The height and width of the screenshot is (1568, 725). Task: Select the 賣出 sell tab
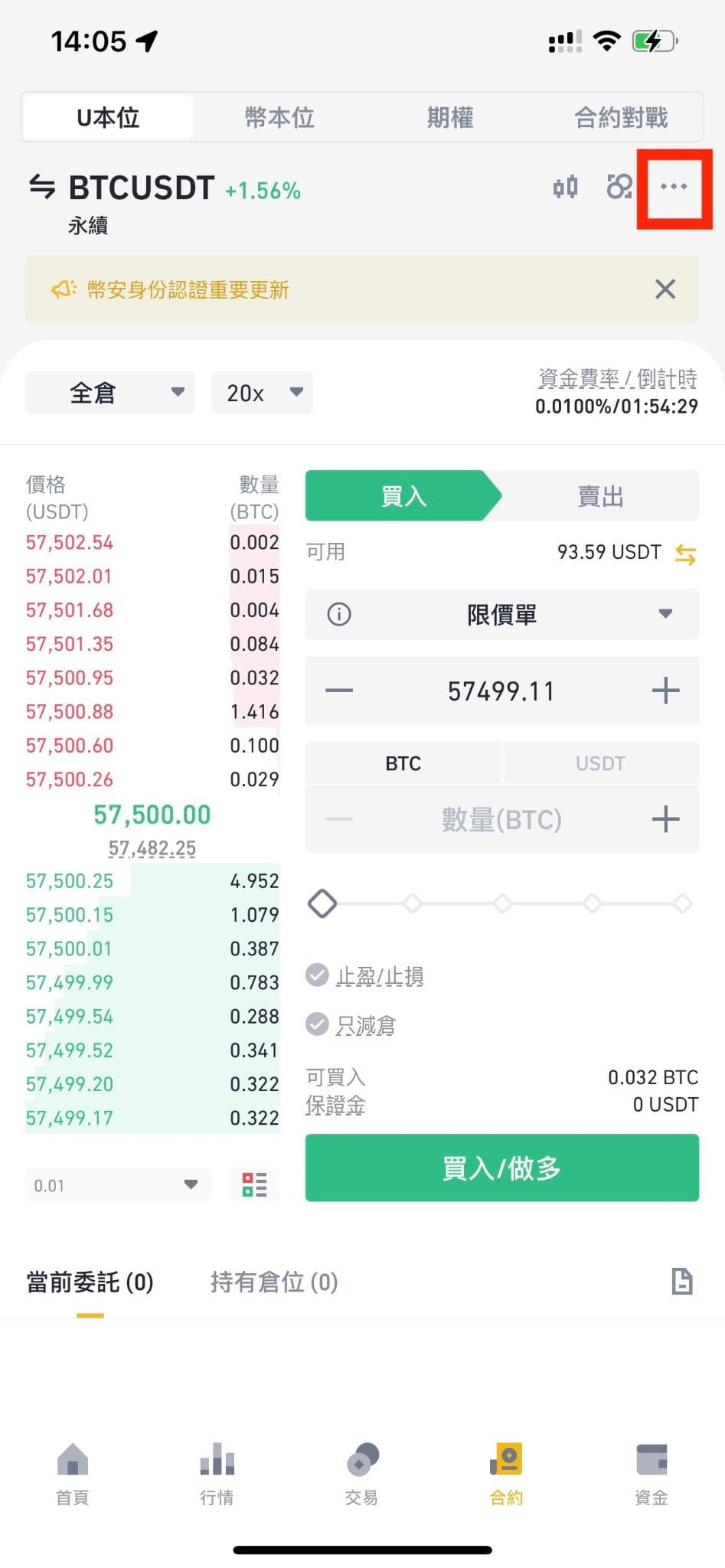pos(601,496)
